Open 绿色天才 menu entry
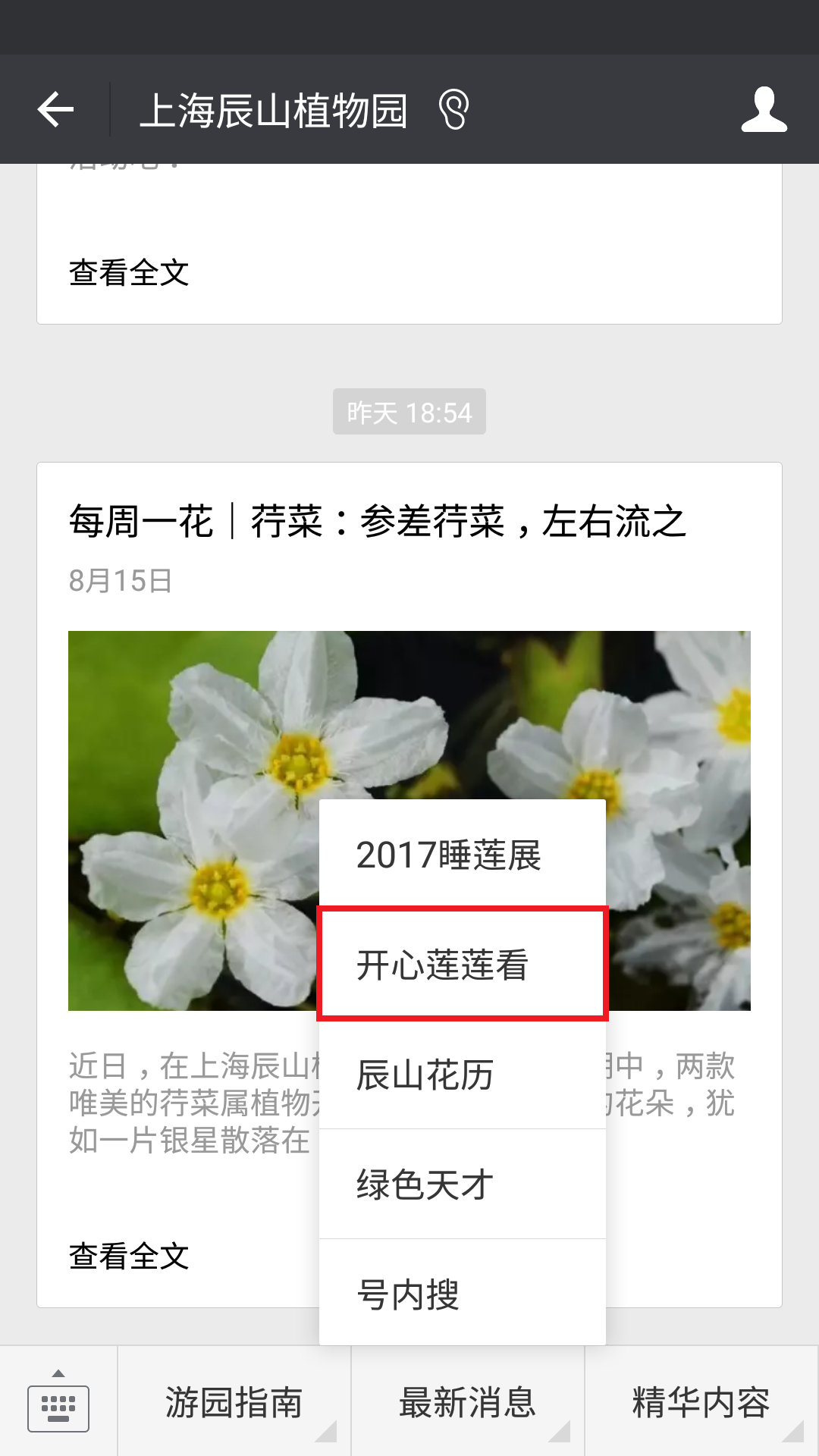Viewport: 819px width, 1456px height. tap(462, 1185)
